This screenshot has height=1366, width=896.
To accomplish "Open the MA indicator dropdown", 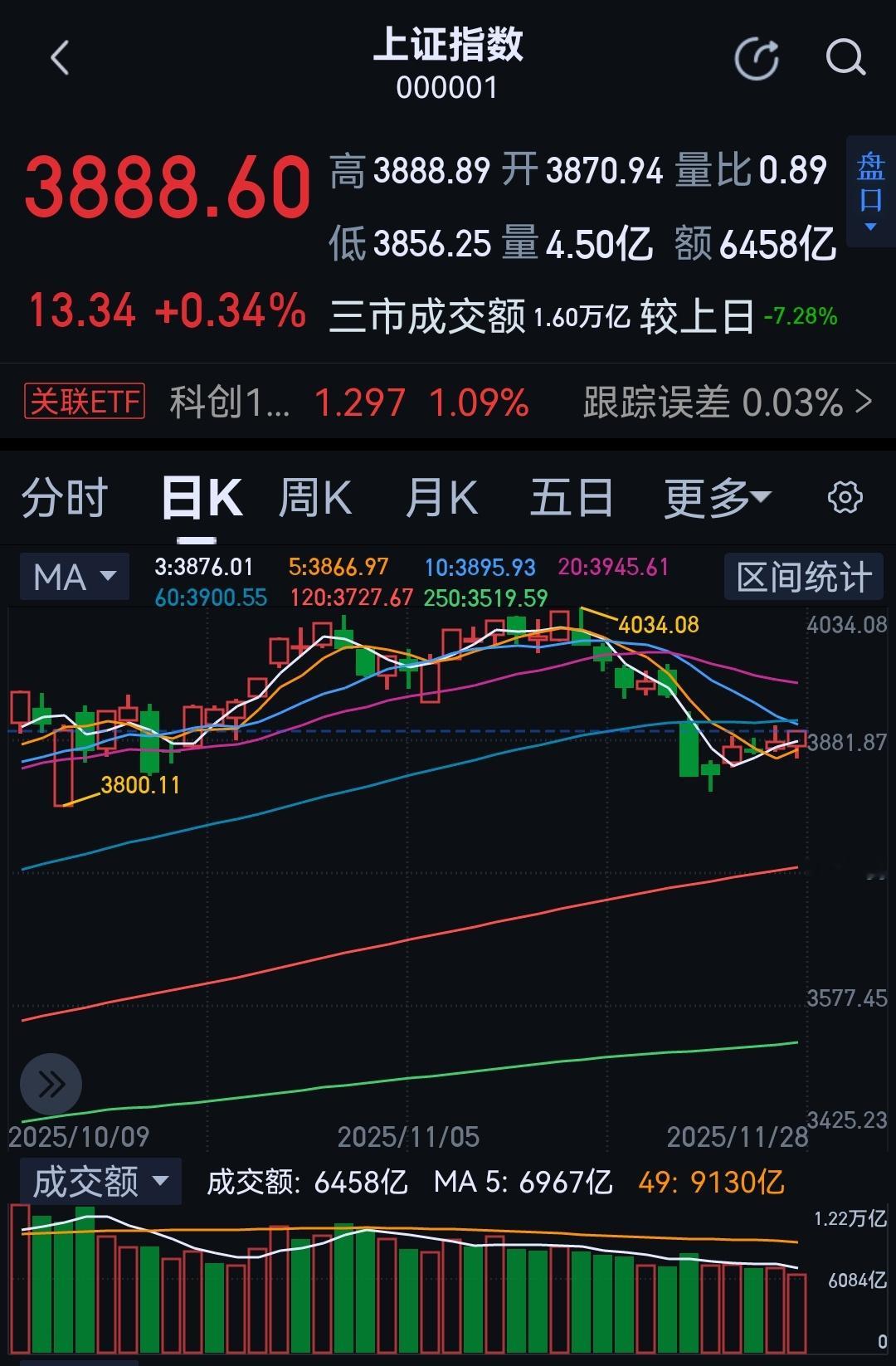I will click(x=74, y=576).
